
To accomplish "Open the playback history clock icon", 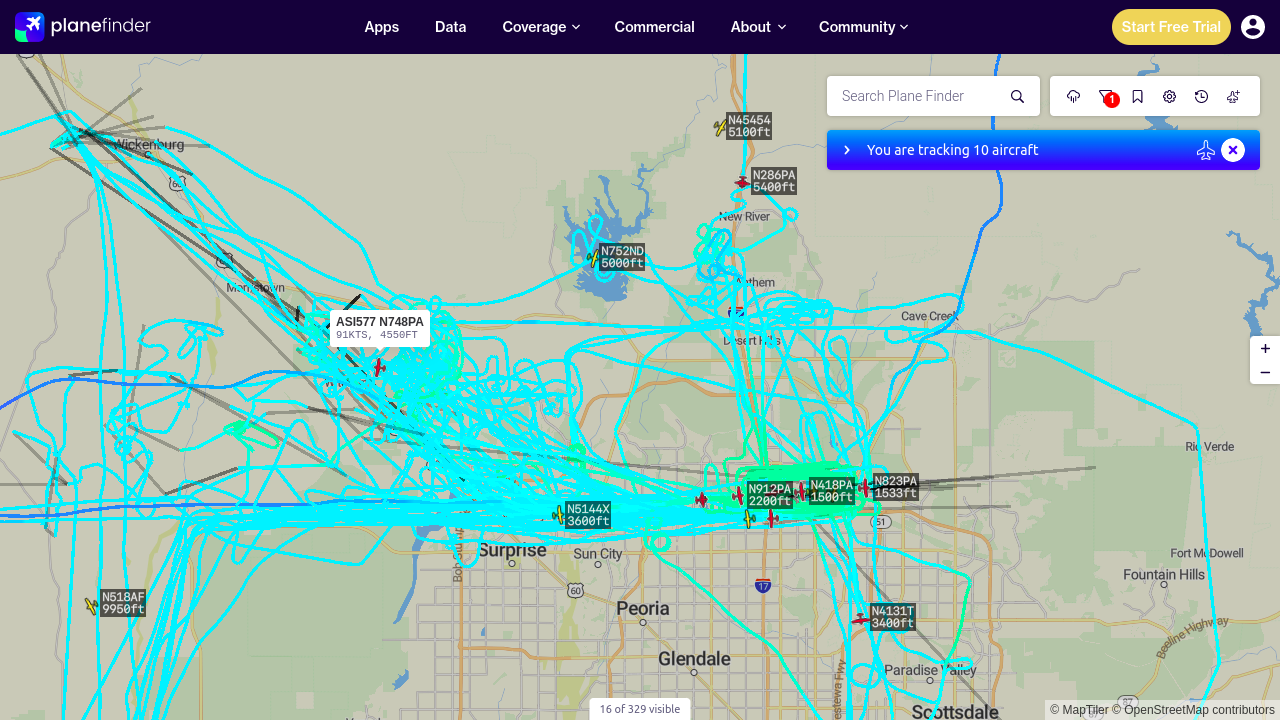I will (1201, 96).
